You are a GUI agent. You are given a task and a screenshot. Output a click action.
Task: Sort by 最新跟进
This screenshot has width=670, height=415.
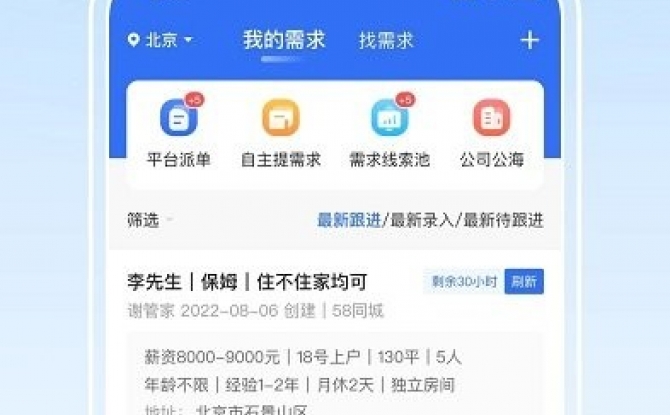[x=349, y=220]
